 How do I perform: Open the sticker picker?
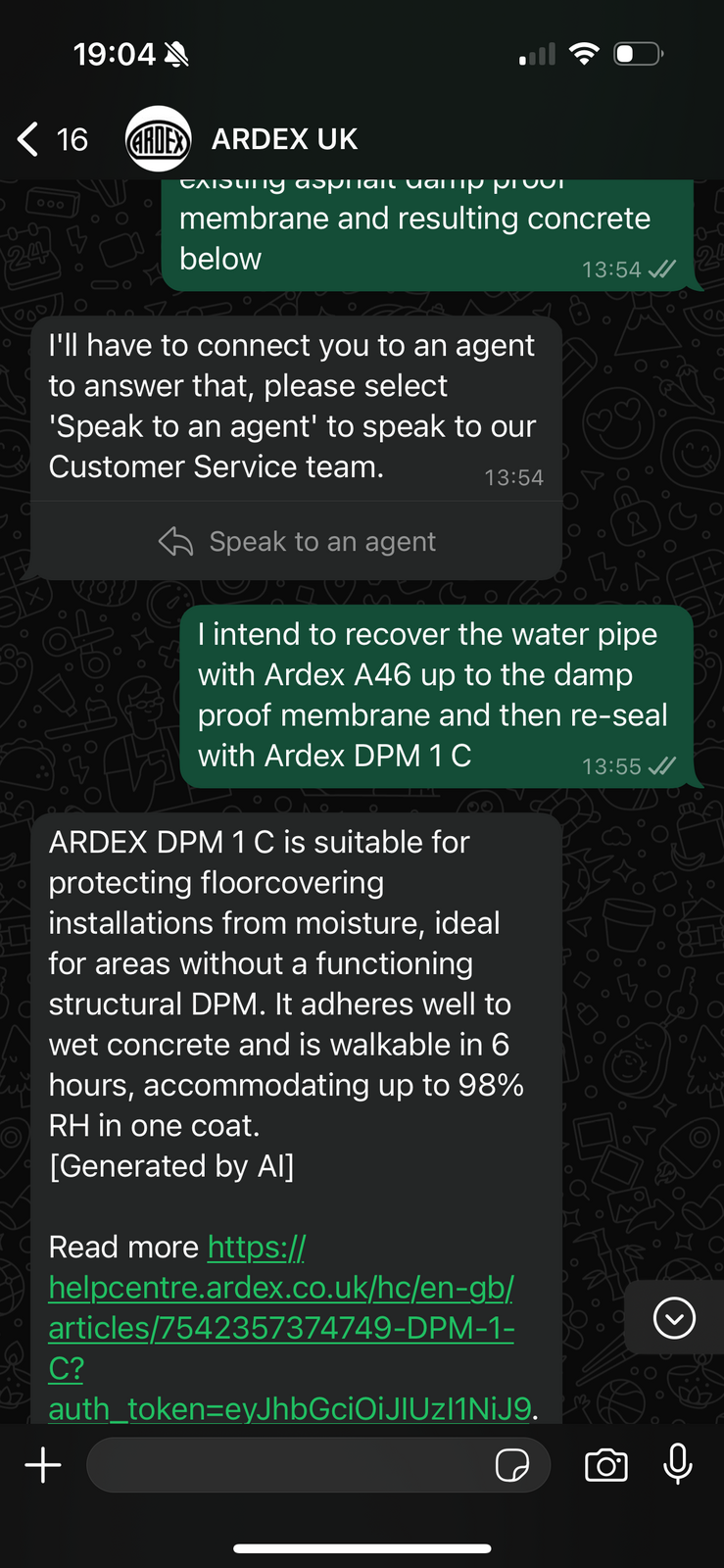pos(512,1466)
